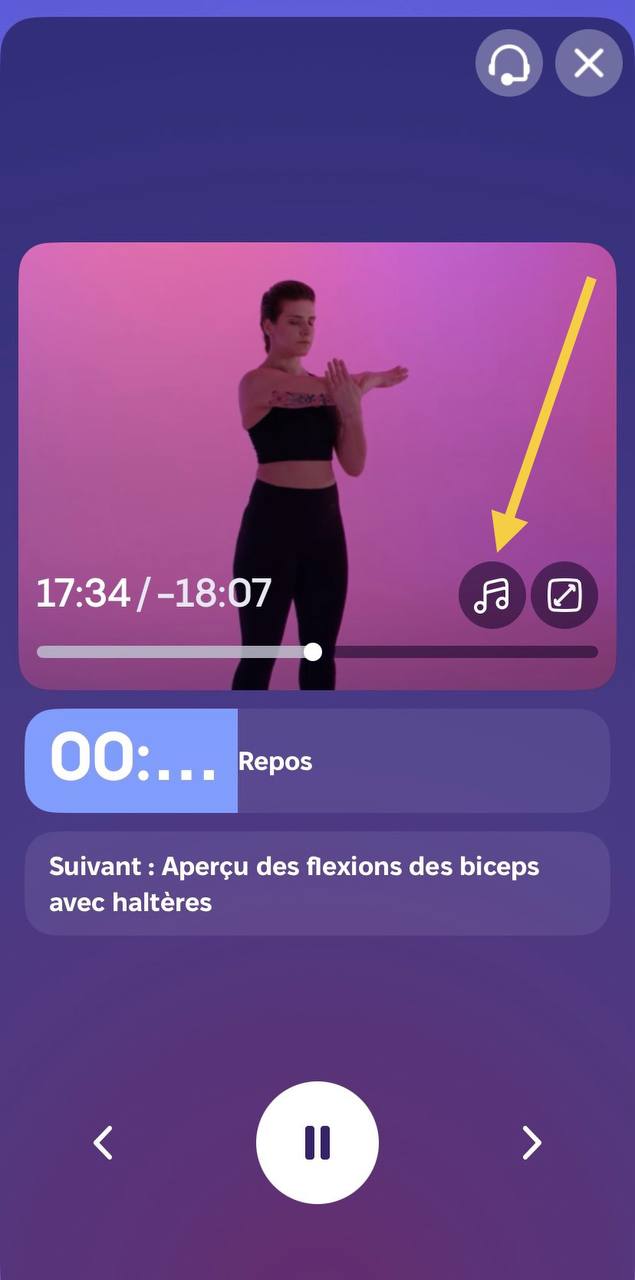
Task: Tap the video progress bar to seek
Action: click(450, 652)
